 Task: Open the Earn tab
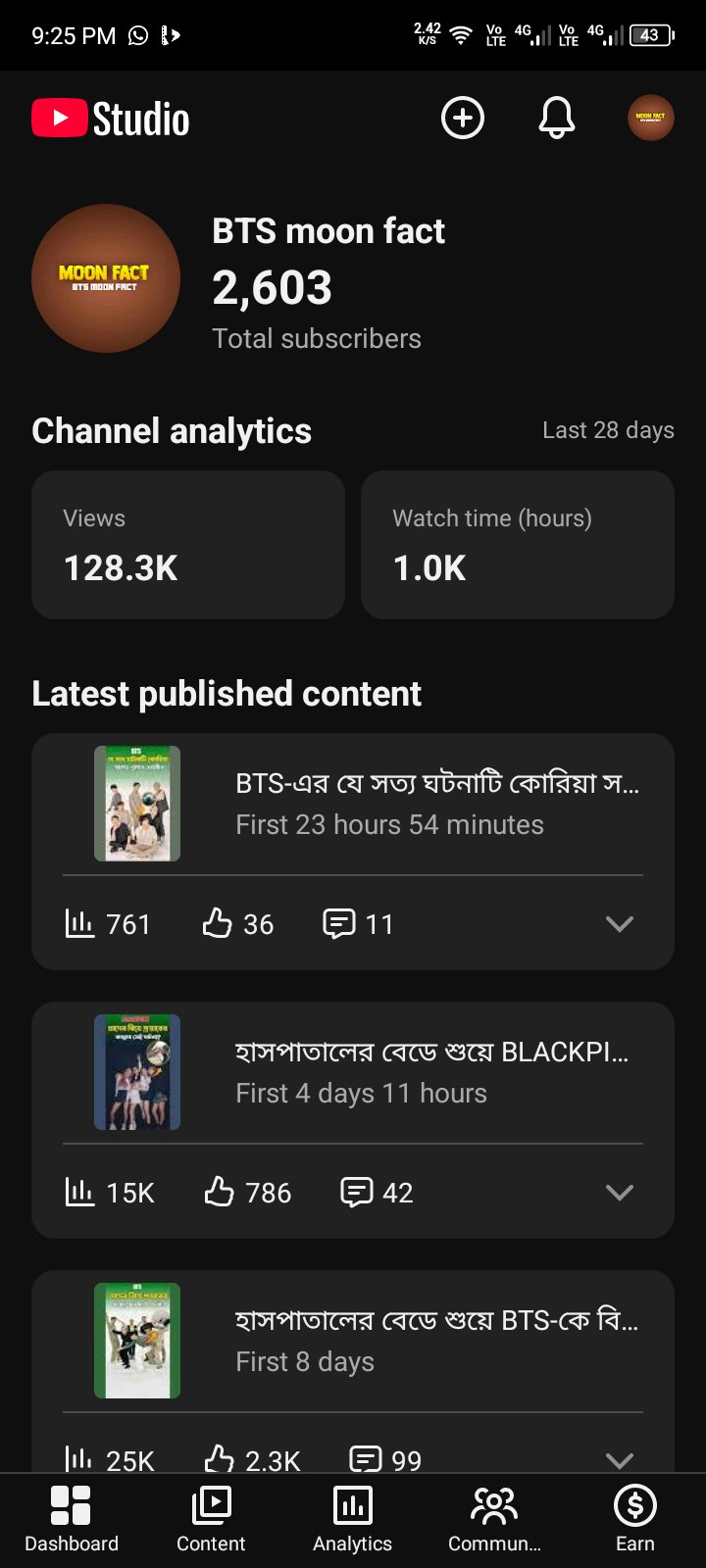(x=635, y=1519)
